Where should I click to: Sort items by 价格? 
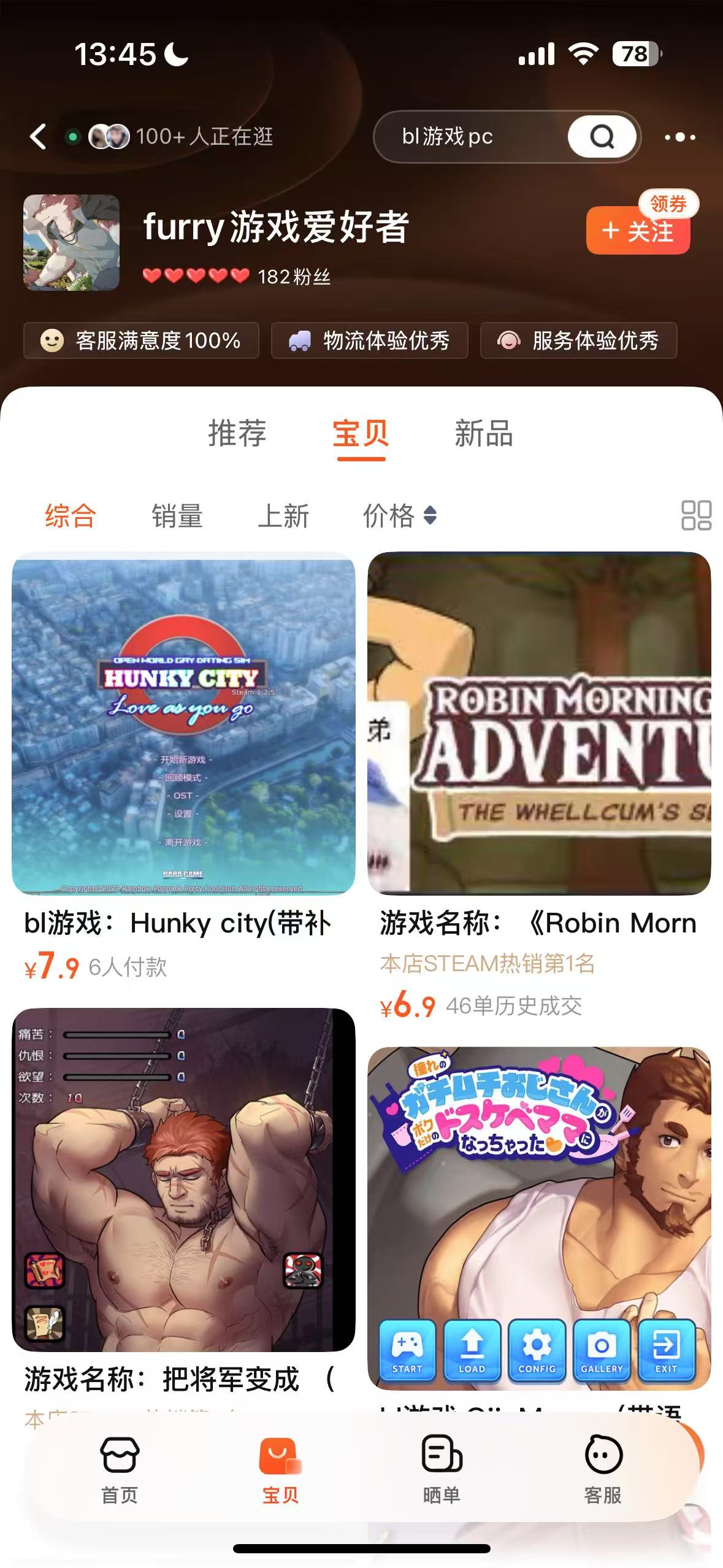pyautogui.click(x=399, y=515)
